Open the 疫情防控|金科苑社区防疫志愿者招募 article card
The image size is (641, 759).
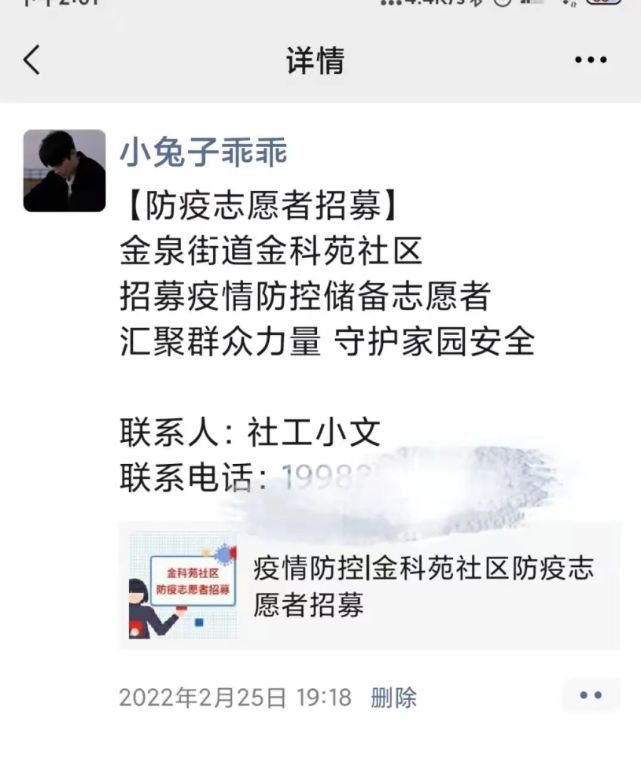[370, 586]
